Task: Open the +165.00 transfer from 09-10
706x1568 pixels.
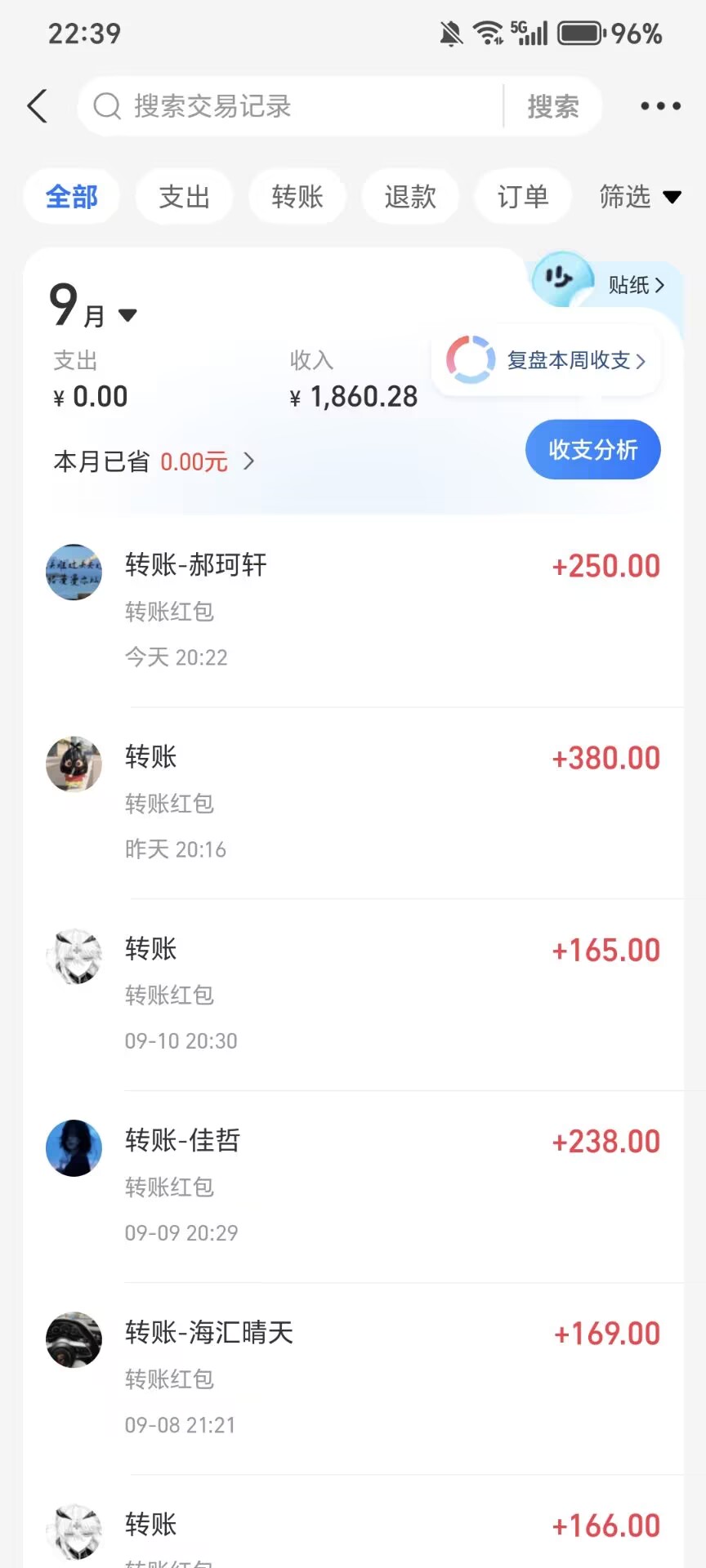Action: (x=353, y=995)
